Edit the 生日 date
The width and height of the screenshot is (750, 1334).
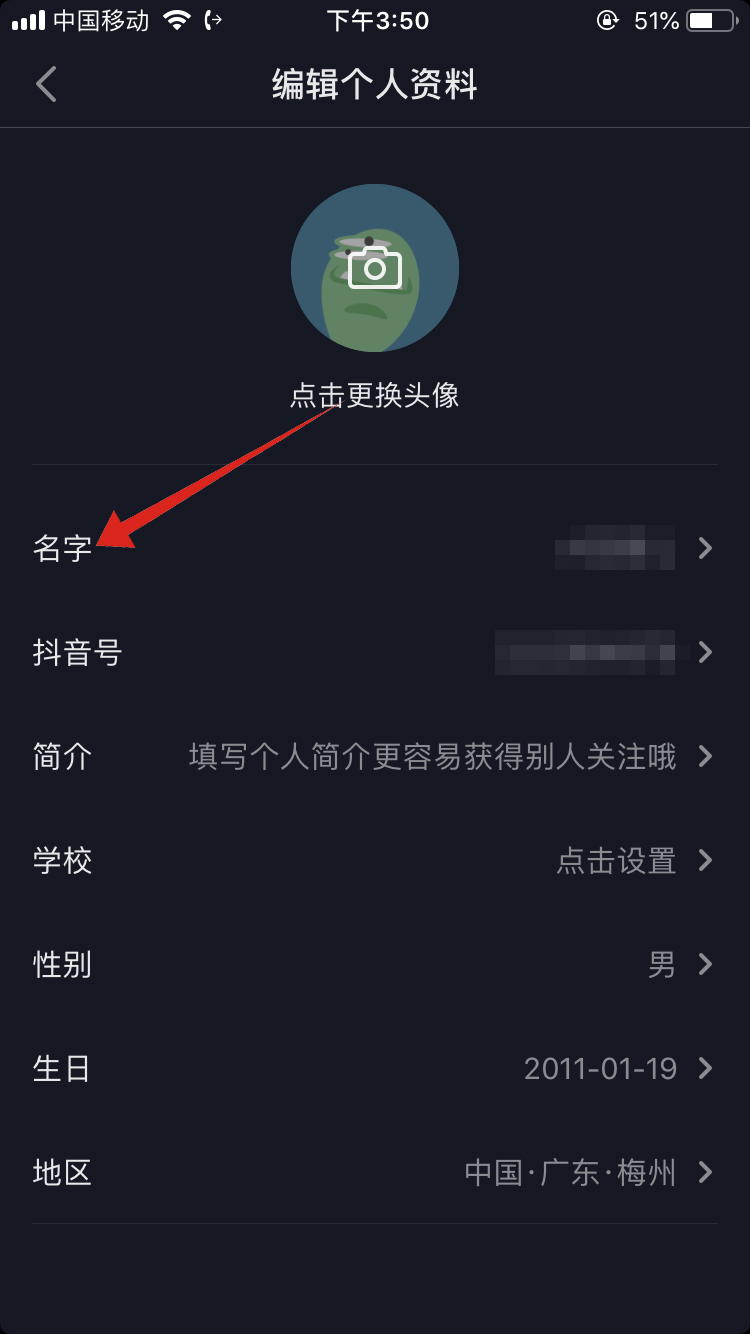click(374, 1069)
